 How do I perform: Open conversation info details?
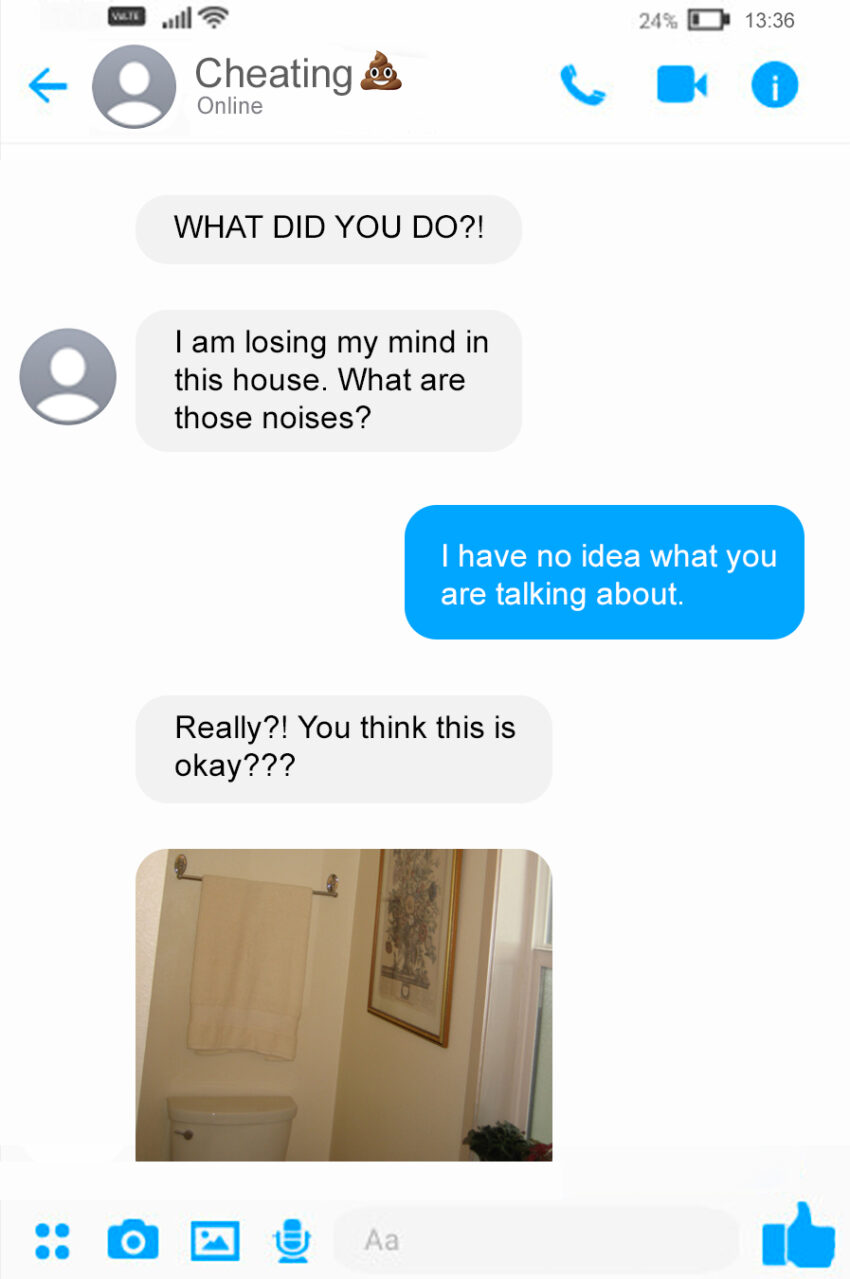click(775, 86)
